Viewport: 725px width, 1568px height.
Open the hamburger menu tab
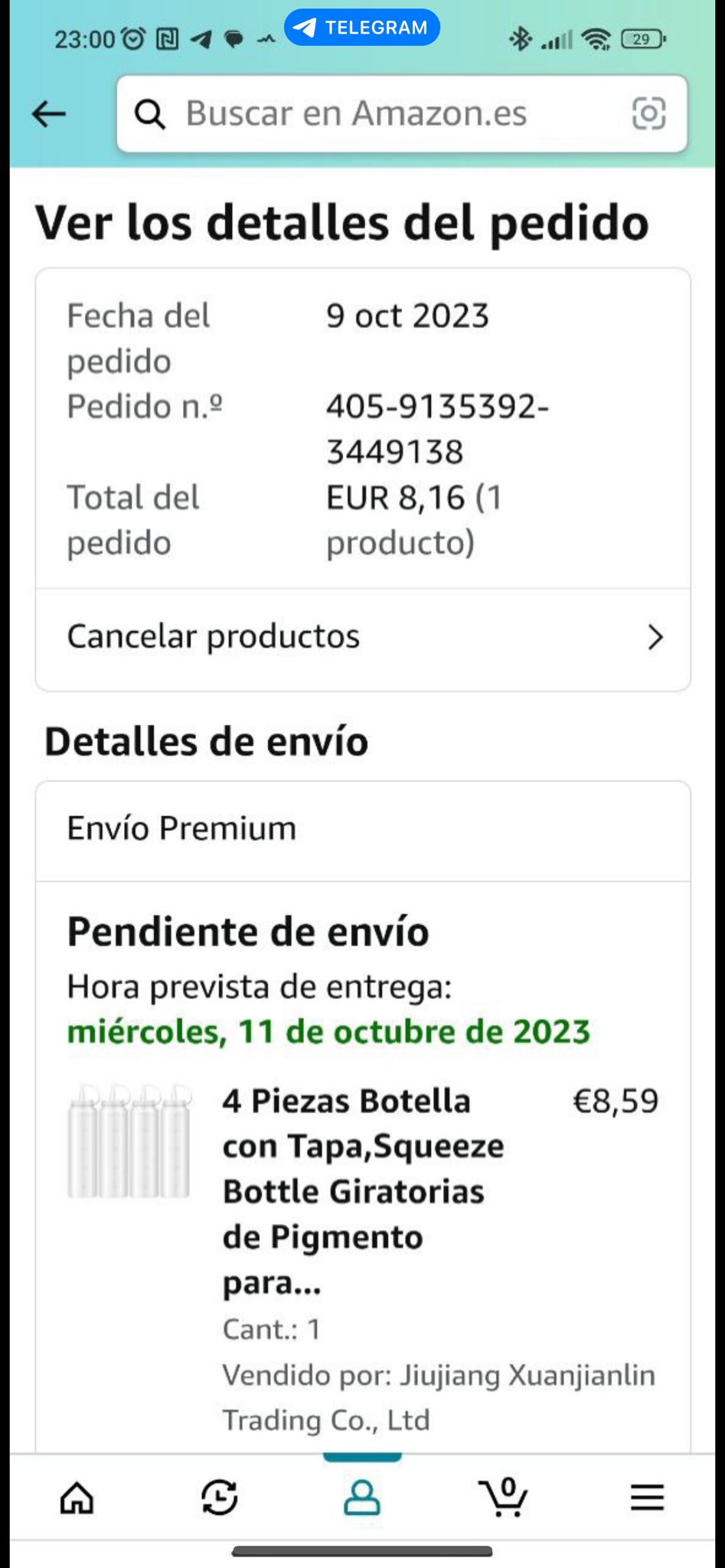pyautogui.click(x=647, y=1498)
